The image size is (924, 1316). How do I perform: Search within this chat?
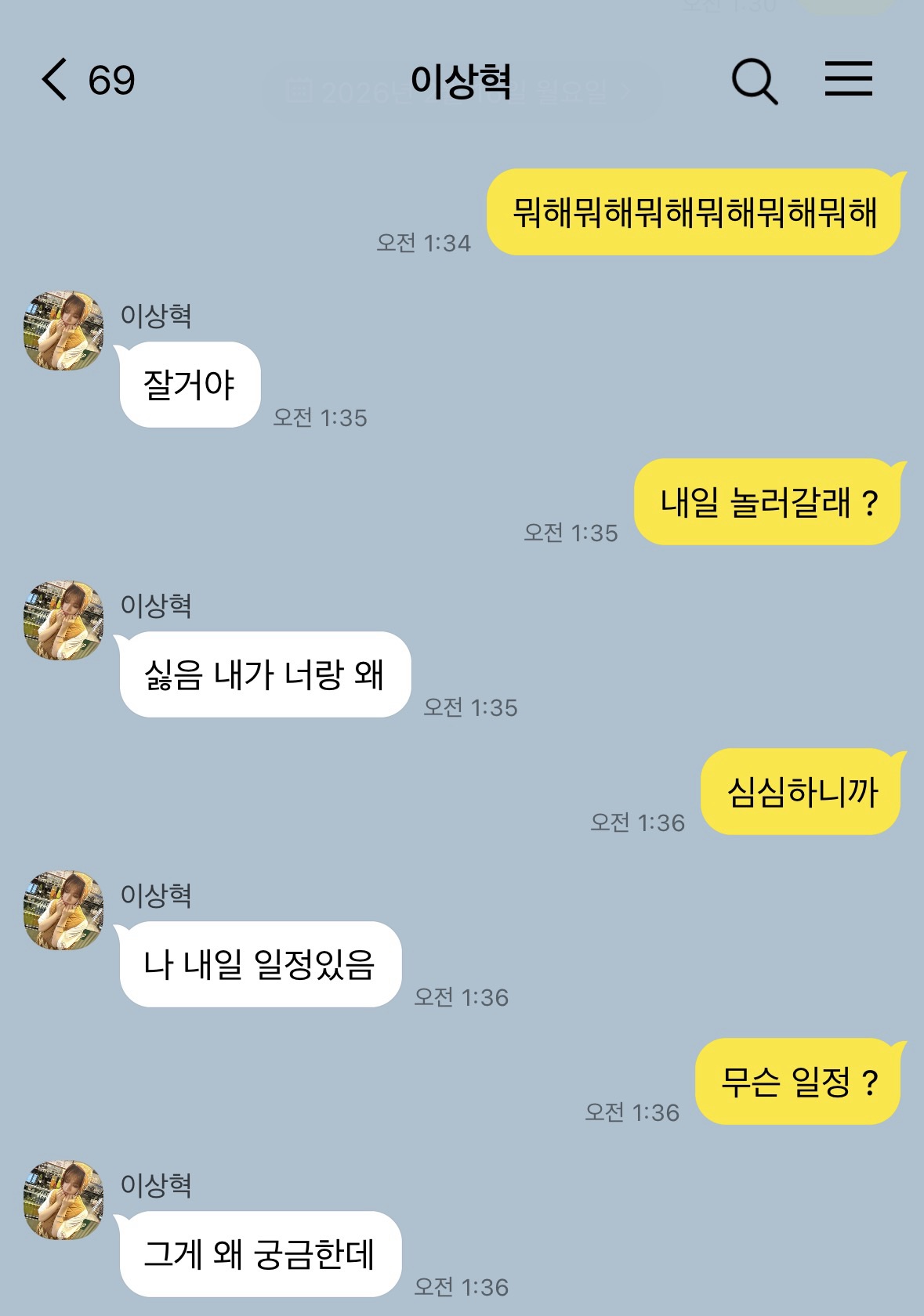754,81
